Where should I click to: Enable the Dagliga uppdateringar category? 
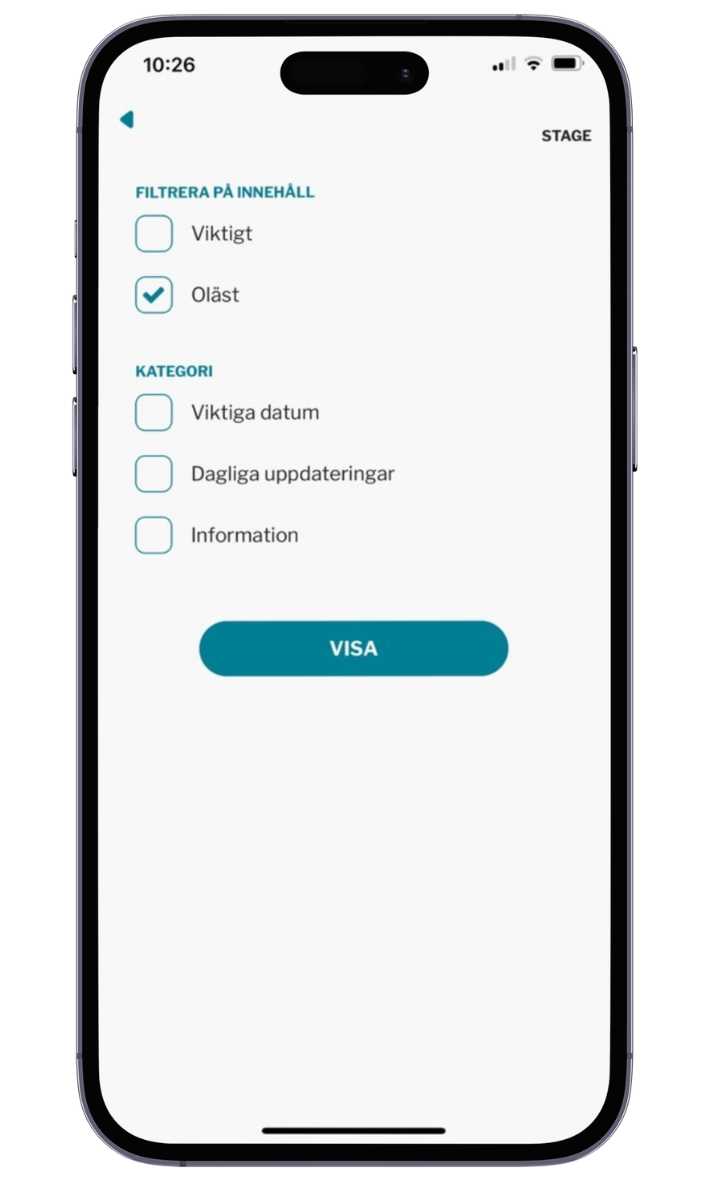click(154, 473)
